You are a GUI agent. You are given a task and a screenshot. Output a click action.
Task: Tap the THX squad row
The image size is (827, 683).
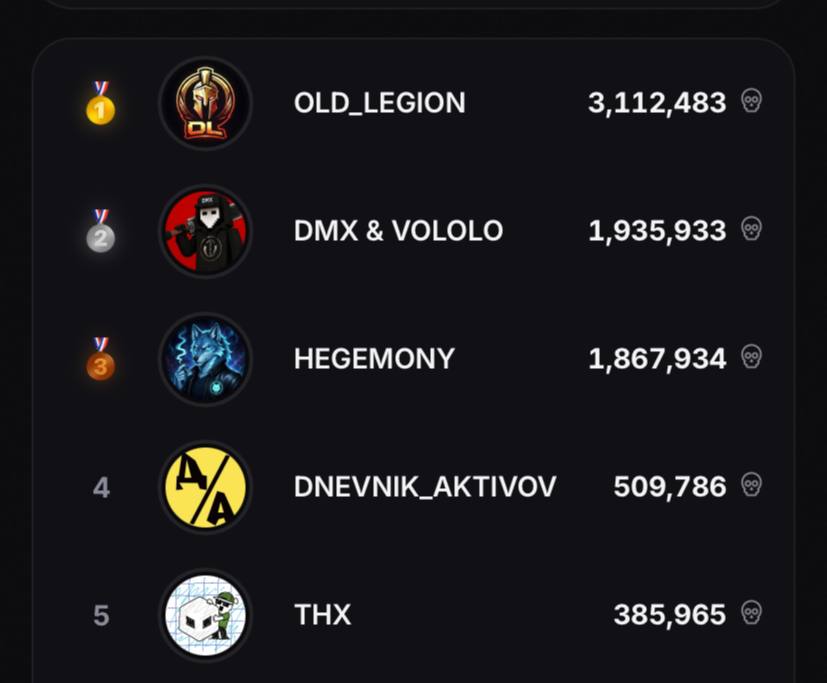(414, 615)
